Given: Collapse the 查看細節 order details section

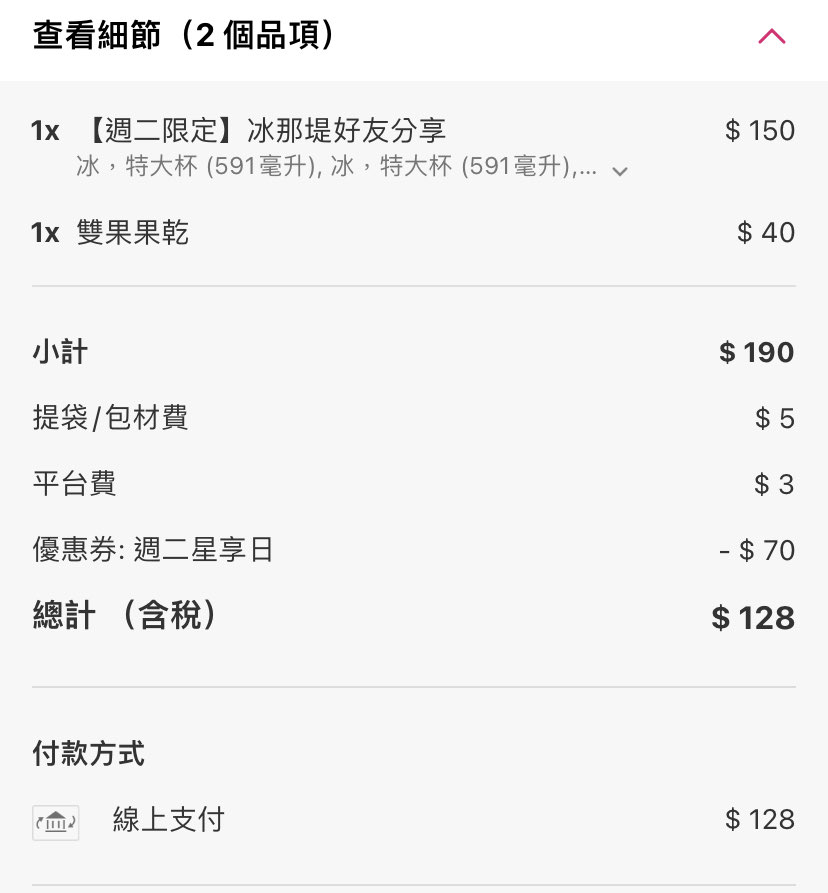Looking at the screenshot, I should point(771,37).
